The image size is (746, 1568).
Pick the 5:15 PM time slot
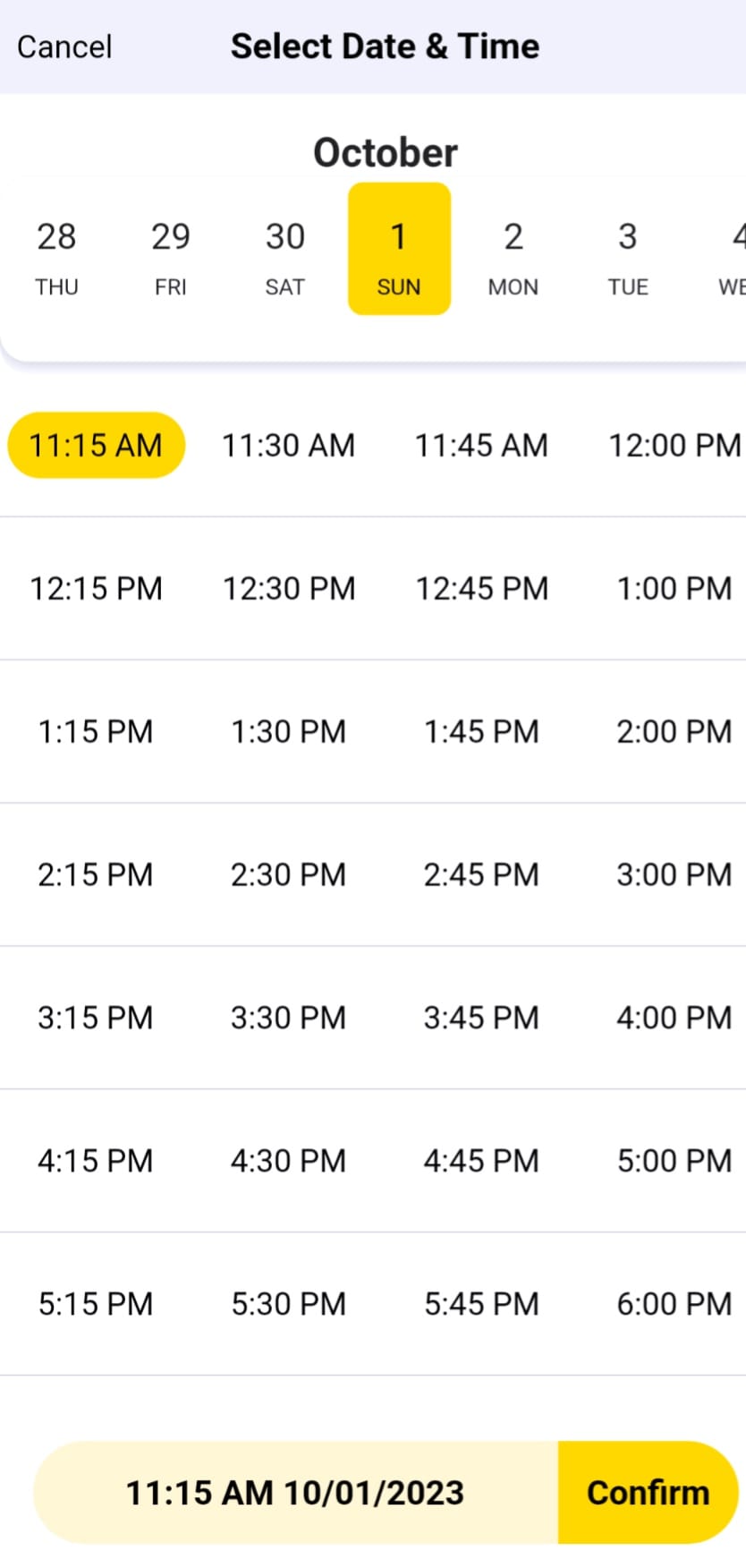point(96,1304)
